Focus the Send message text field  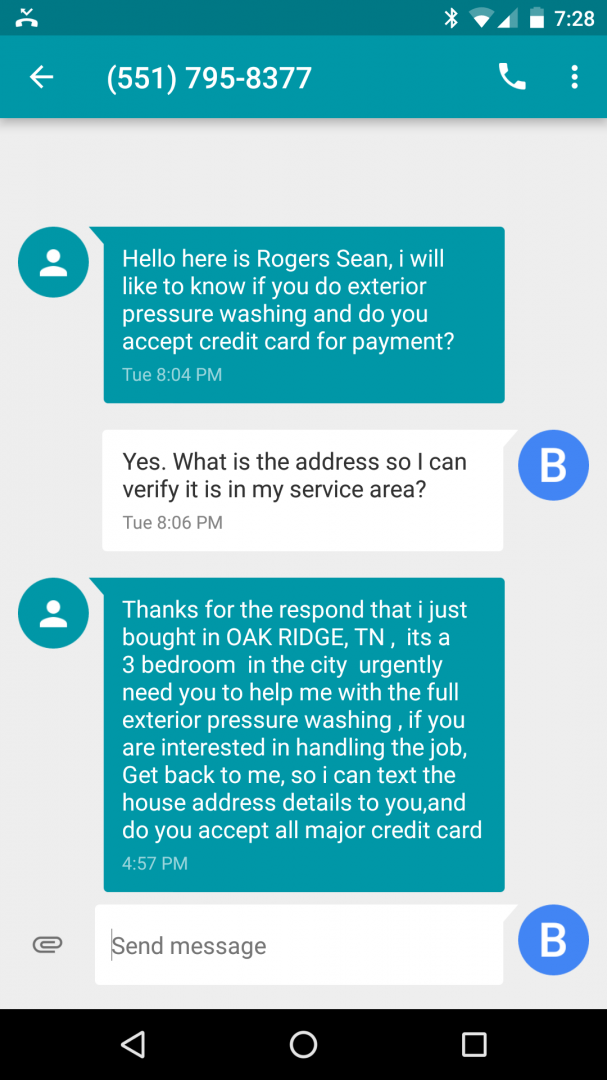pos(299,944)
